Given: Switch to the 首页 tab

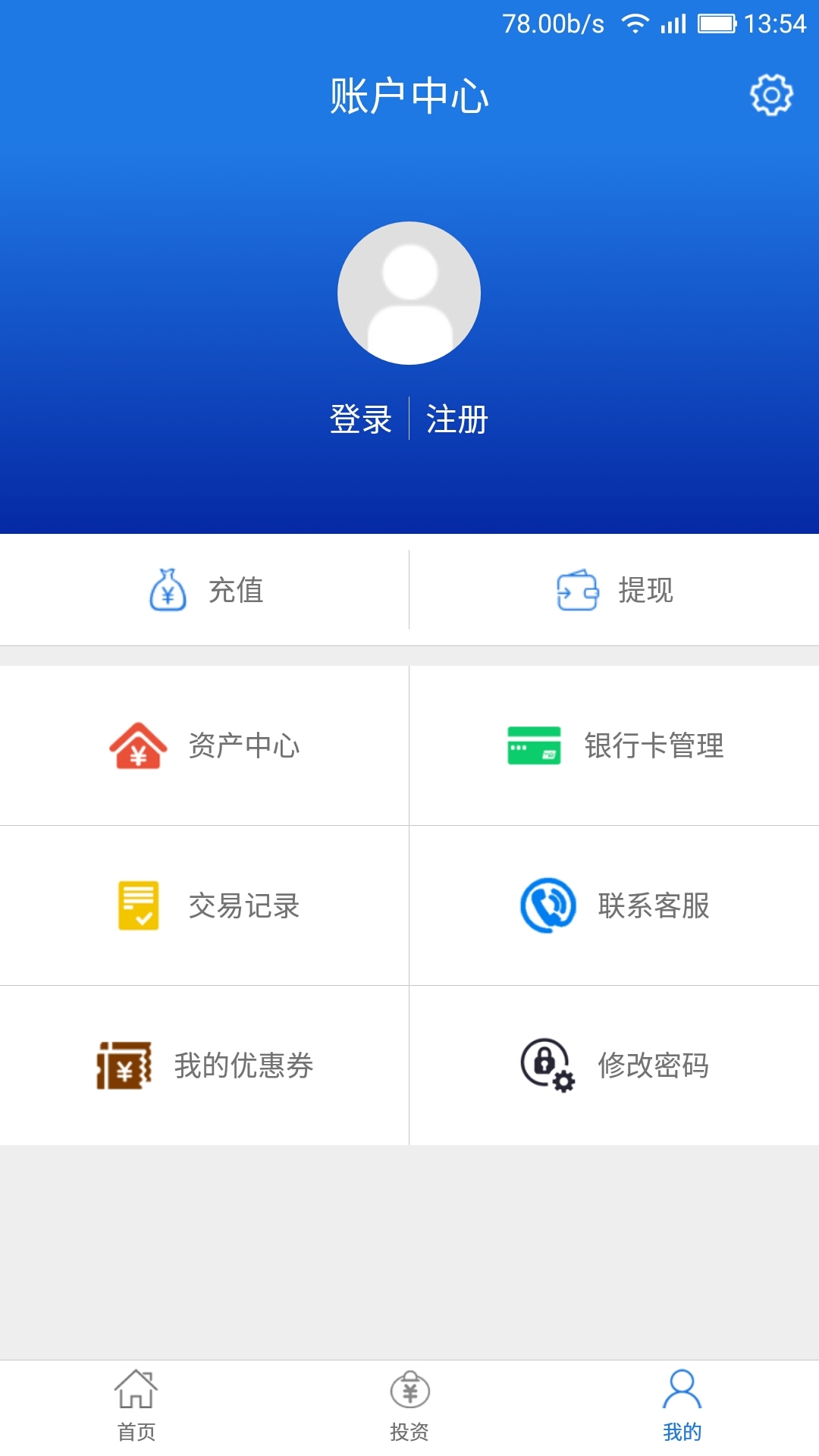Looking at the screenshot, I should click(136, 1407).
